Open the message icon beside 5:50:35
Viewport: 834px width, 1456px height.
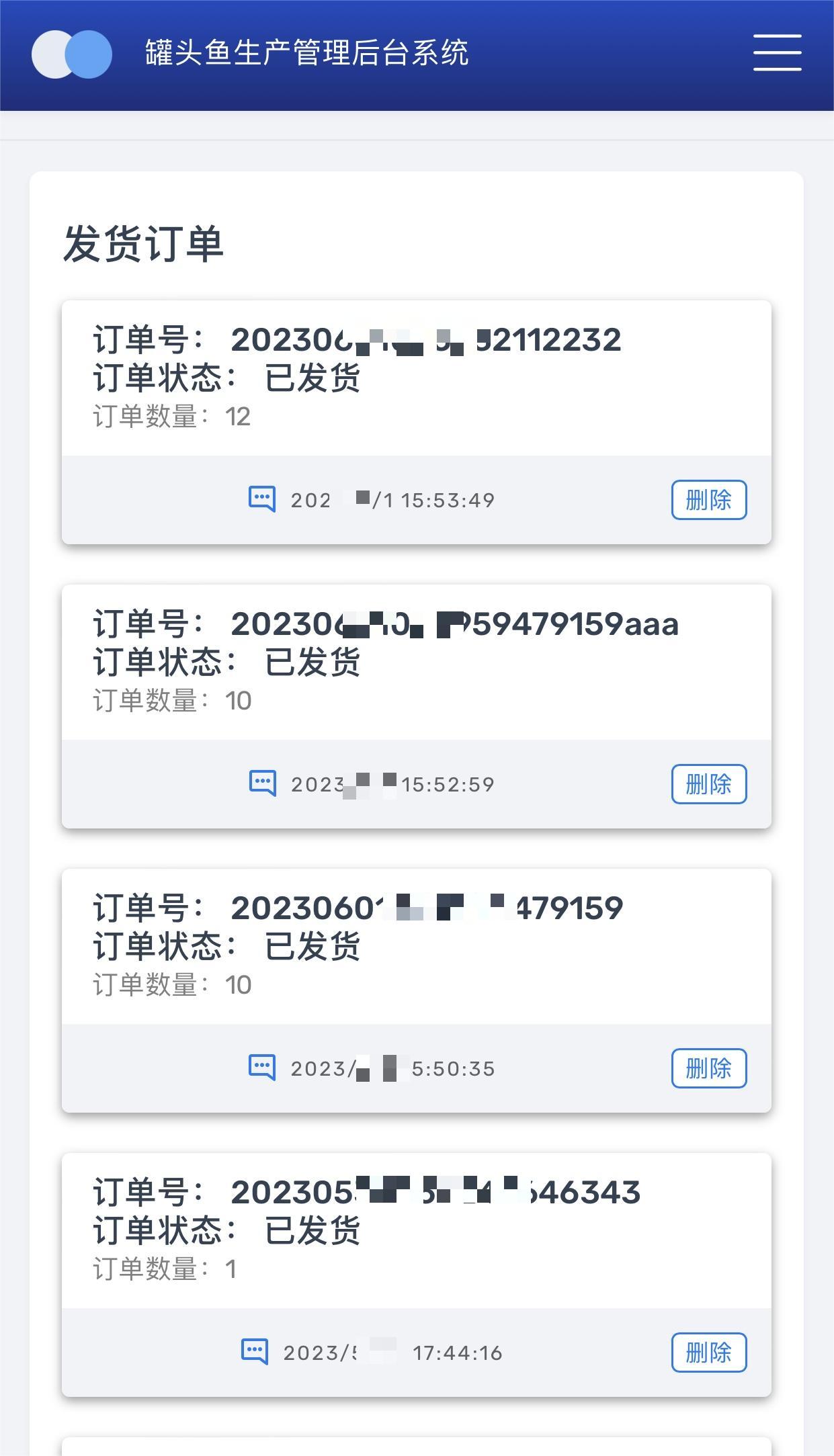click(262, 1068)
